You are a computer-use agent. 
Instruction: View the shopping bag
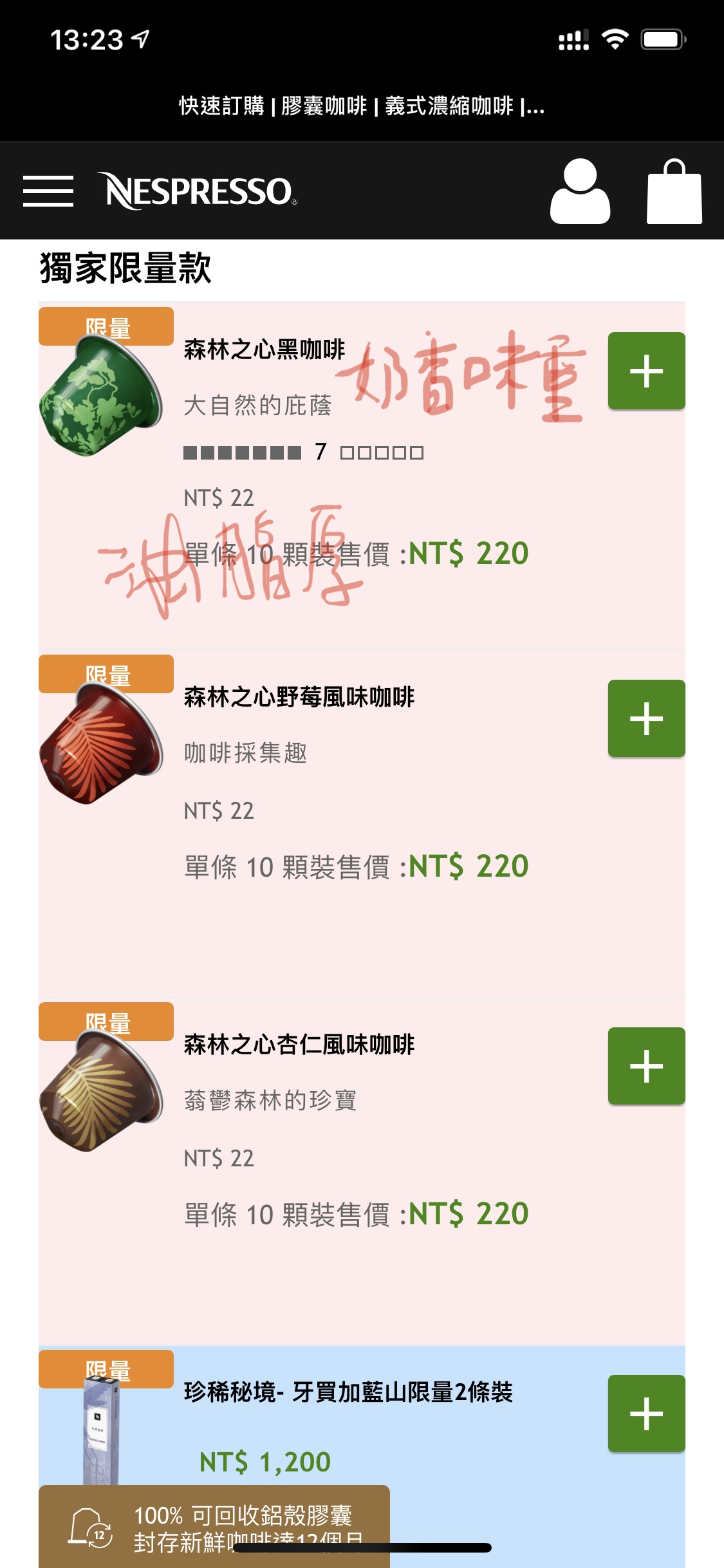[x=674, y=191]
